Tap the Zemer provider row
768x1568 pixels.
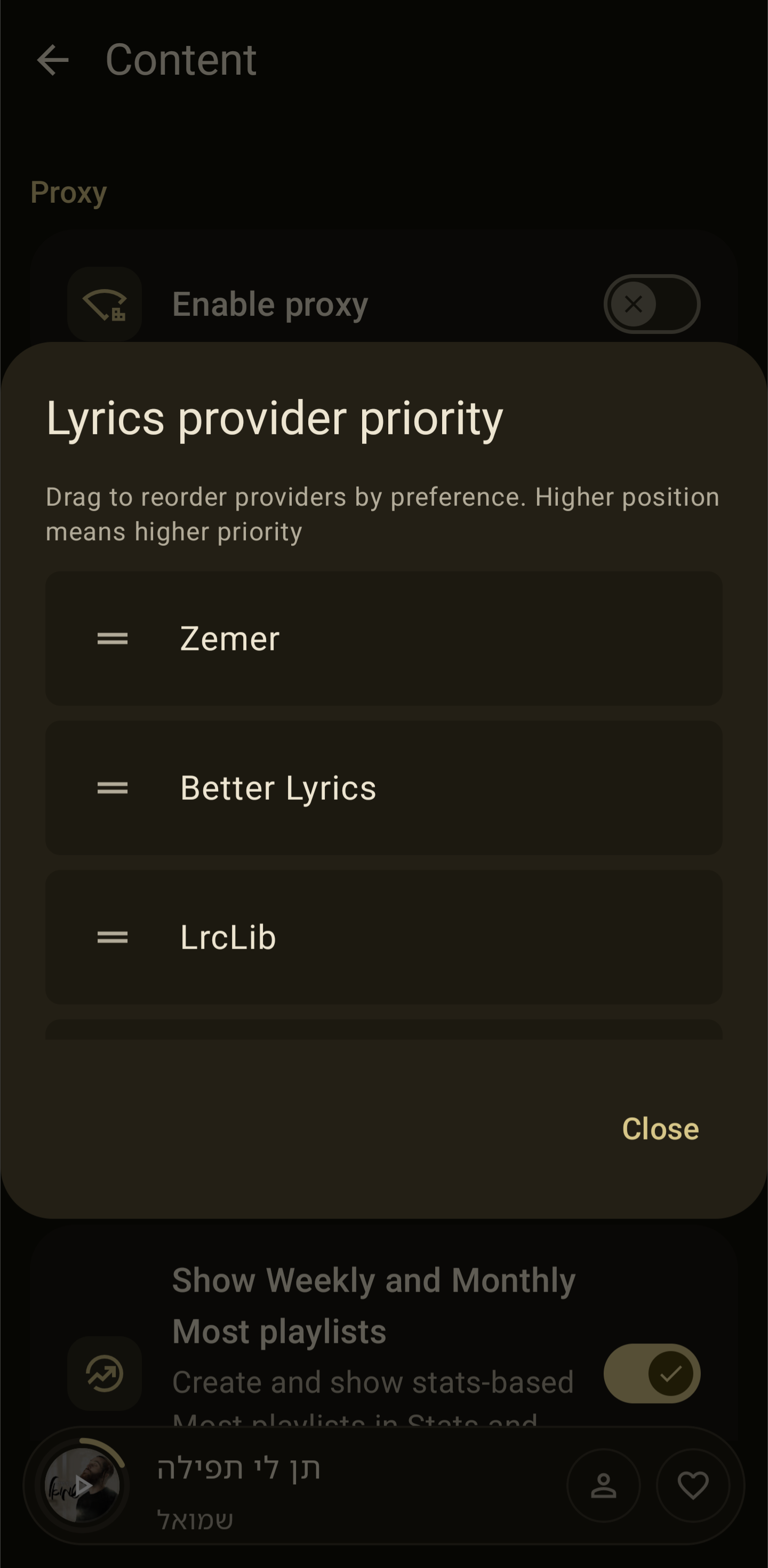pos(384,639)
